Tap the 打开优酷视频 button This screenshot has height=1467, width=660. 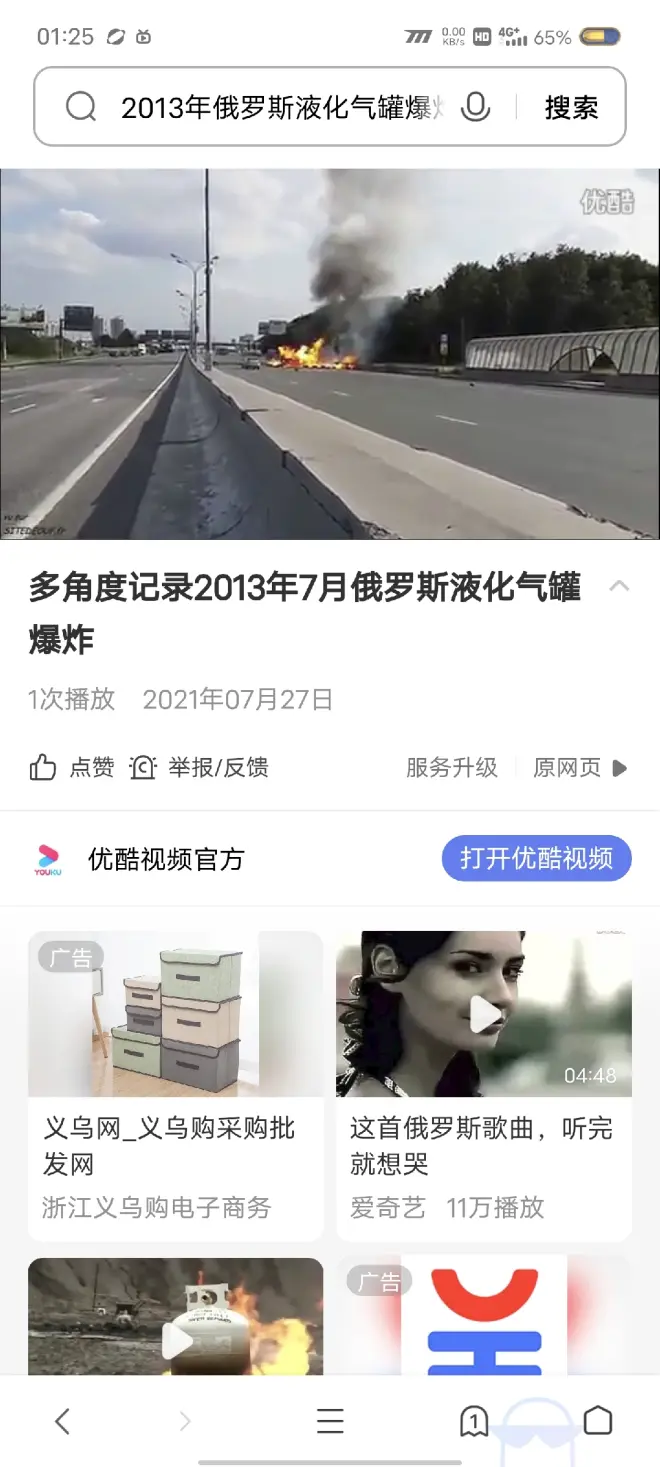(x=536, y=858)
